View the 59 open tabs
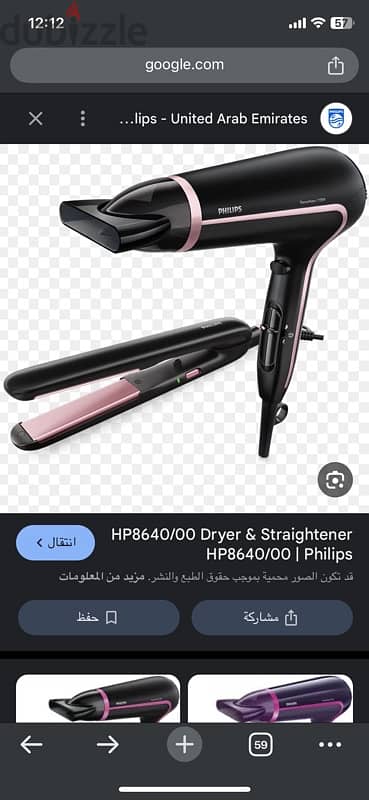 coord(261,745)
